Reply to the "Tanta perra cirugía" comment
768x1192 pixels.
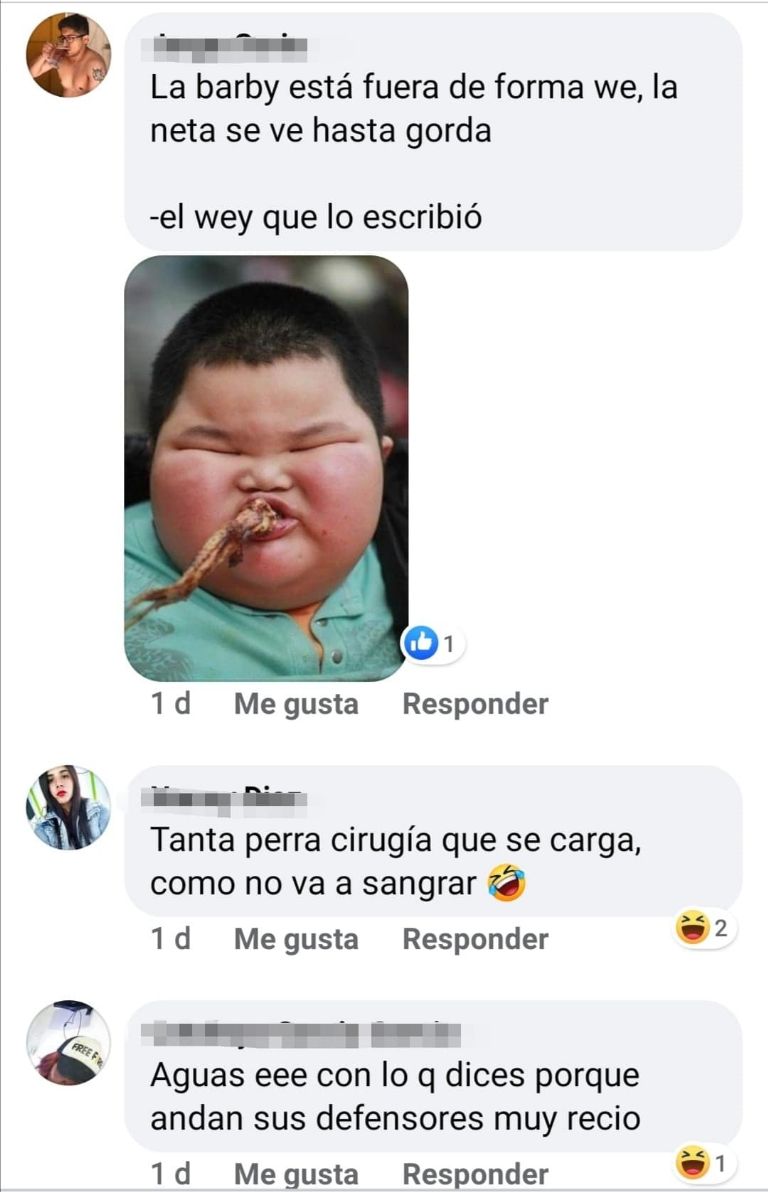475,939
